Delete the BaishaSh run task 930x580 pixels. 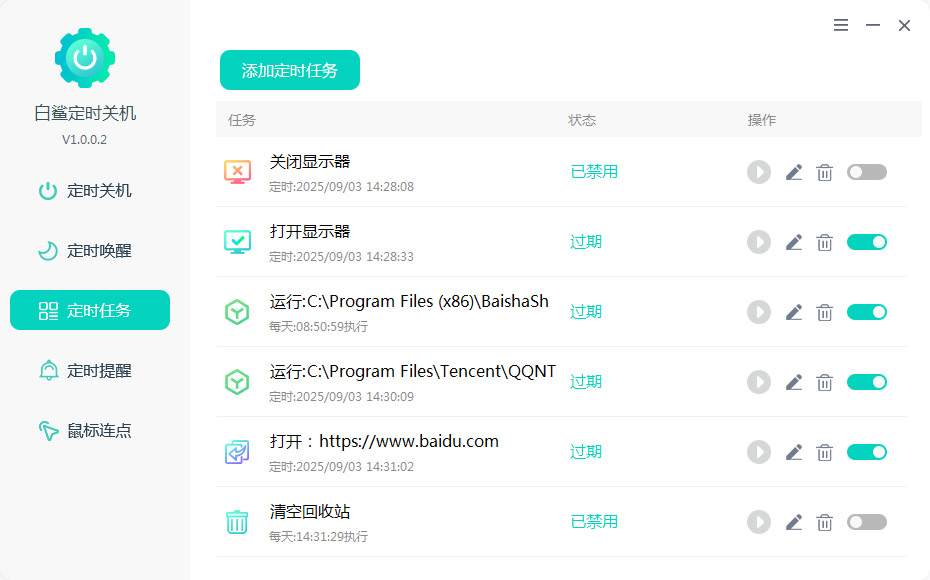(x=825, y=312)
